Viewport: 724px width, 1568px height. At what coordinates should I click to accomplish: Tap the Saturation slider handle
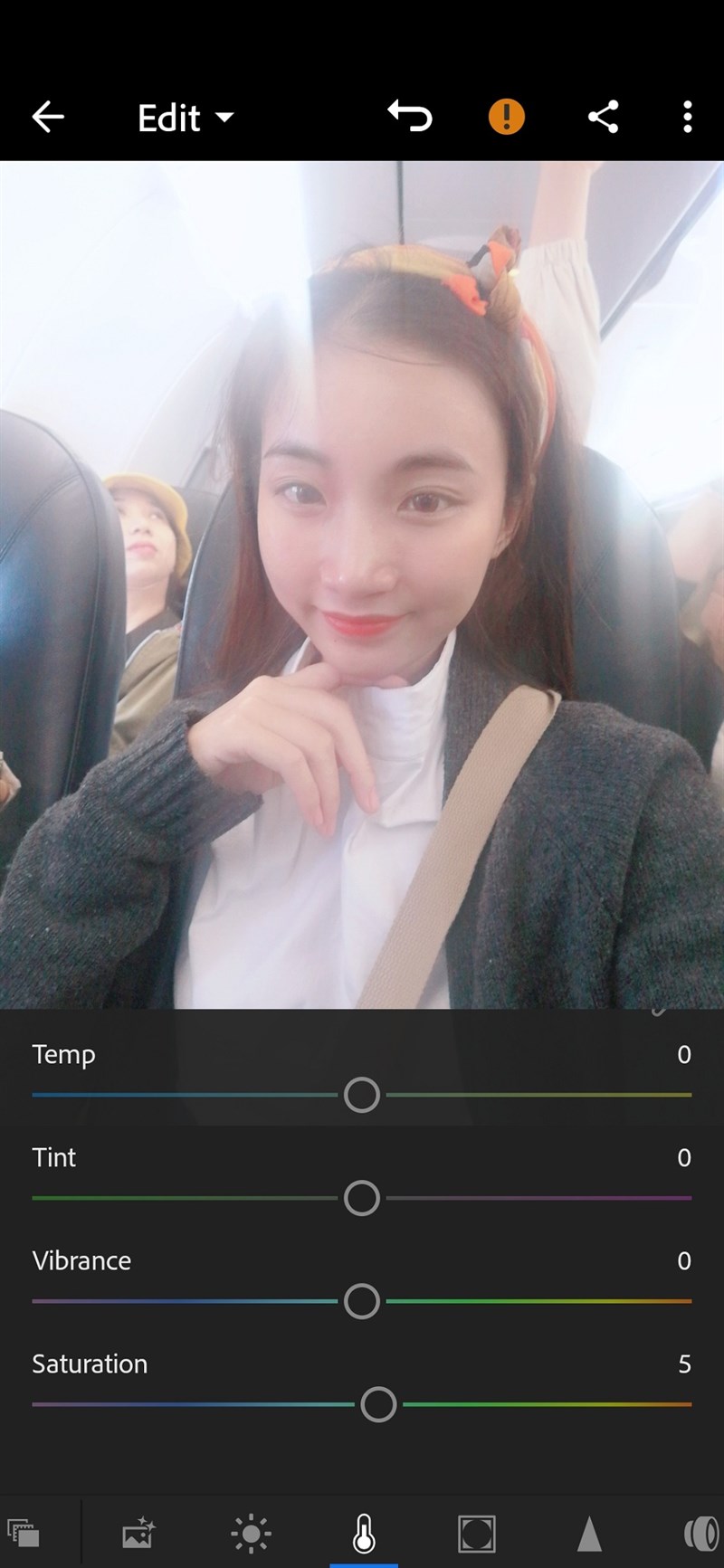378,1404
